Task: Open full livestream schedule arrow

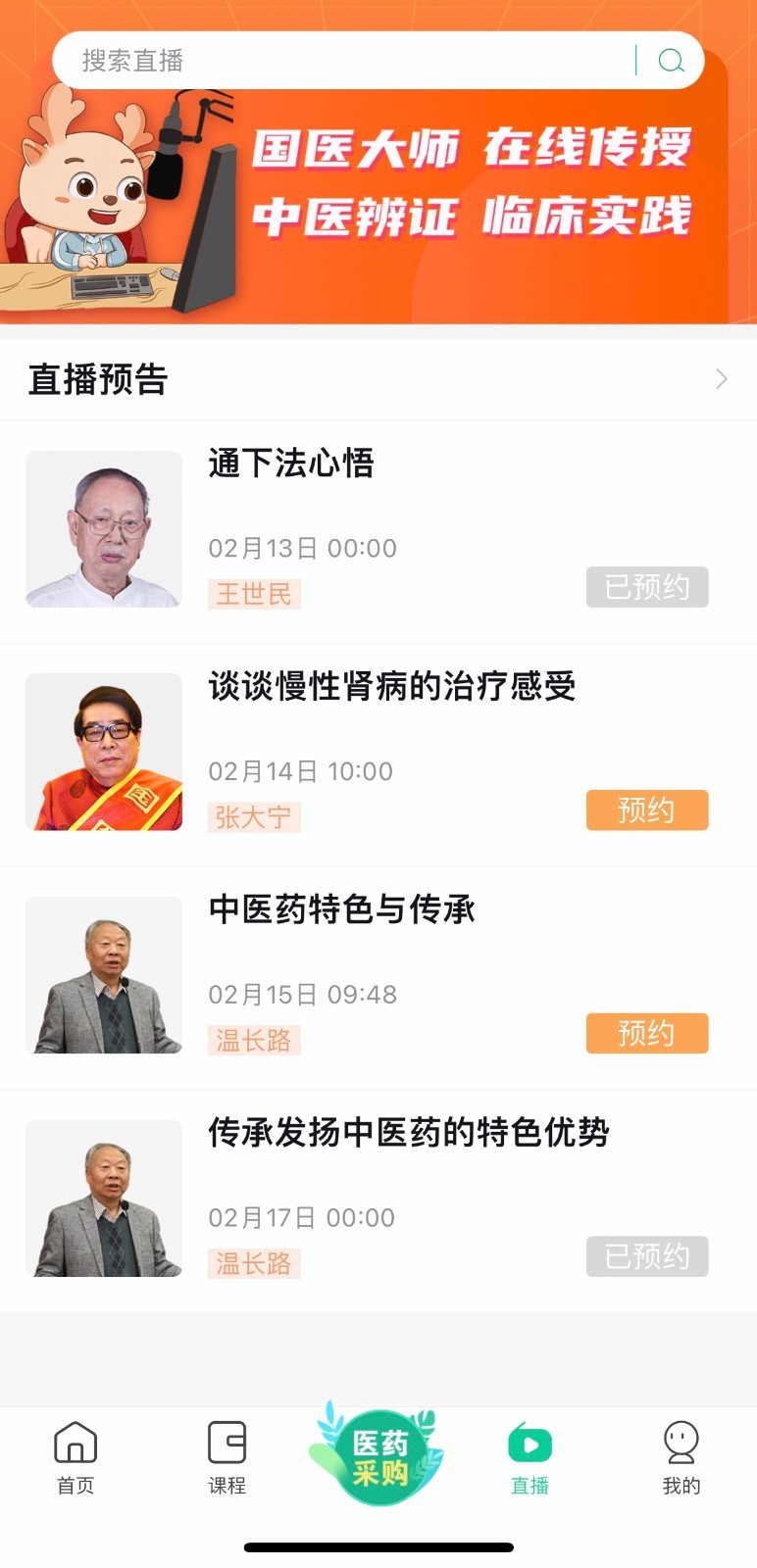Action: [721, 379]
